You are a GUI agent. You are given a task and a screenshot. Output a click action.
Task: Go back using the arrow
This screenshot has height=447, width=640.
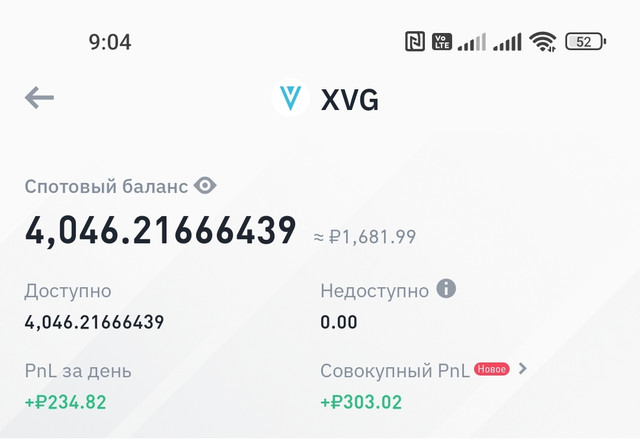[39, 97]
